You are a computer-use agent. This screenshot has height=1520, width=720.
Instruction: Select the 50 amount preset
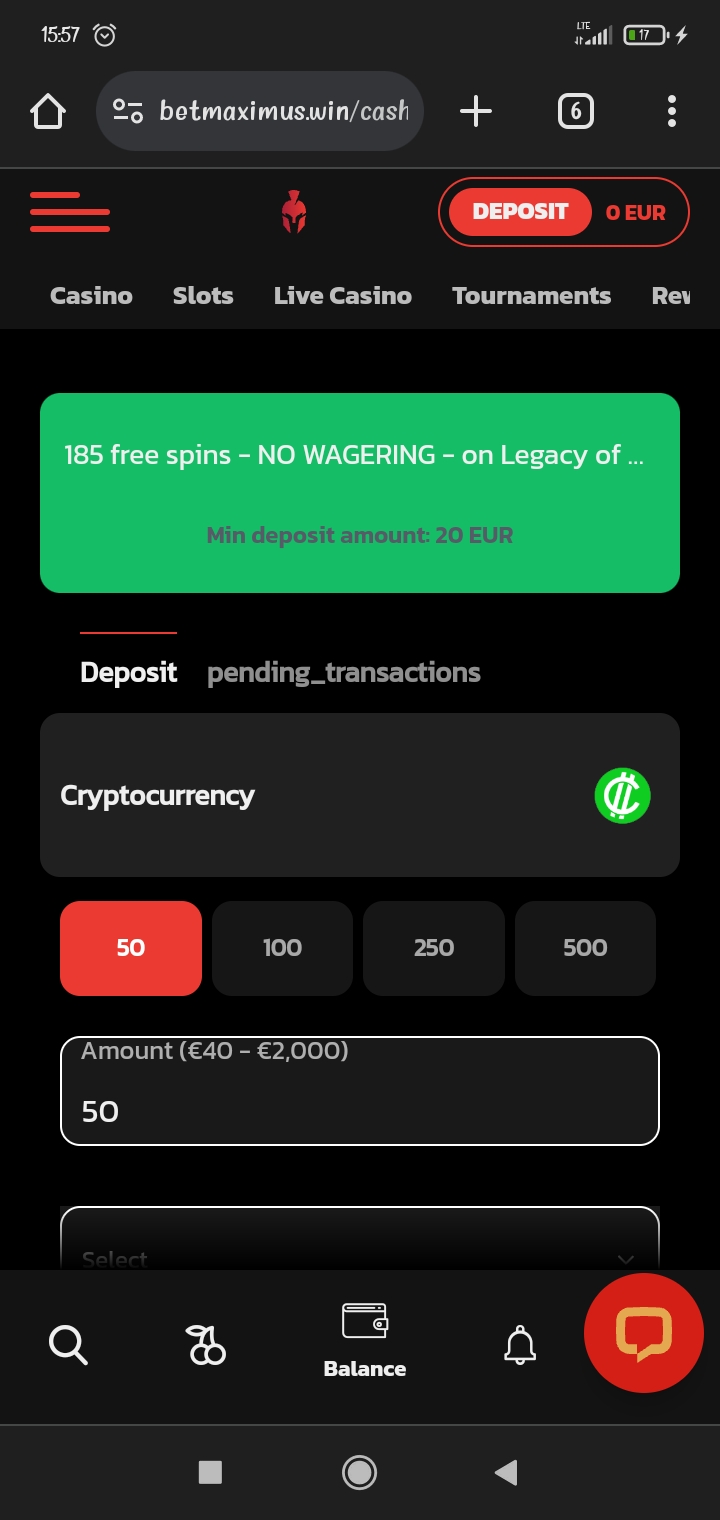pos(131,948)
